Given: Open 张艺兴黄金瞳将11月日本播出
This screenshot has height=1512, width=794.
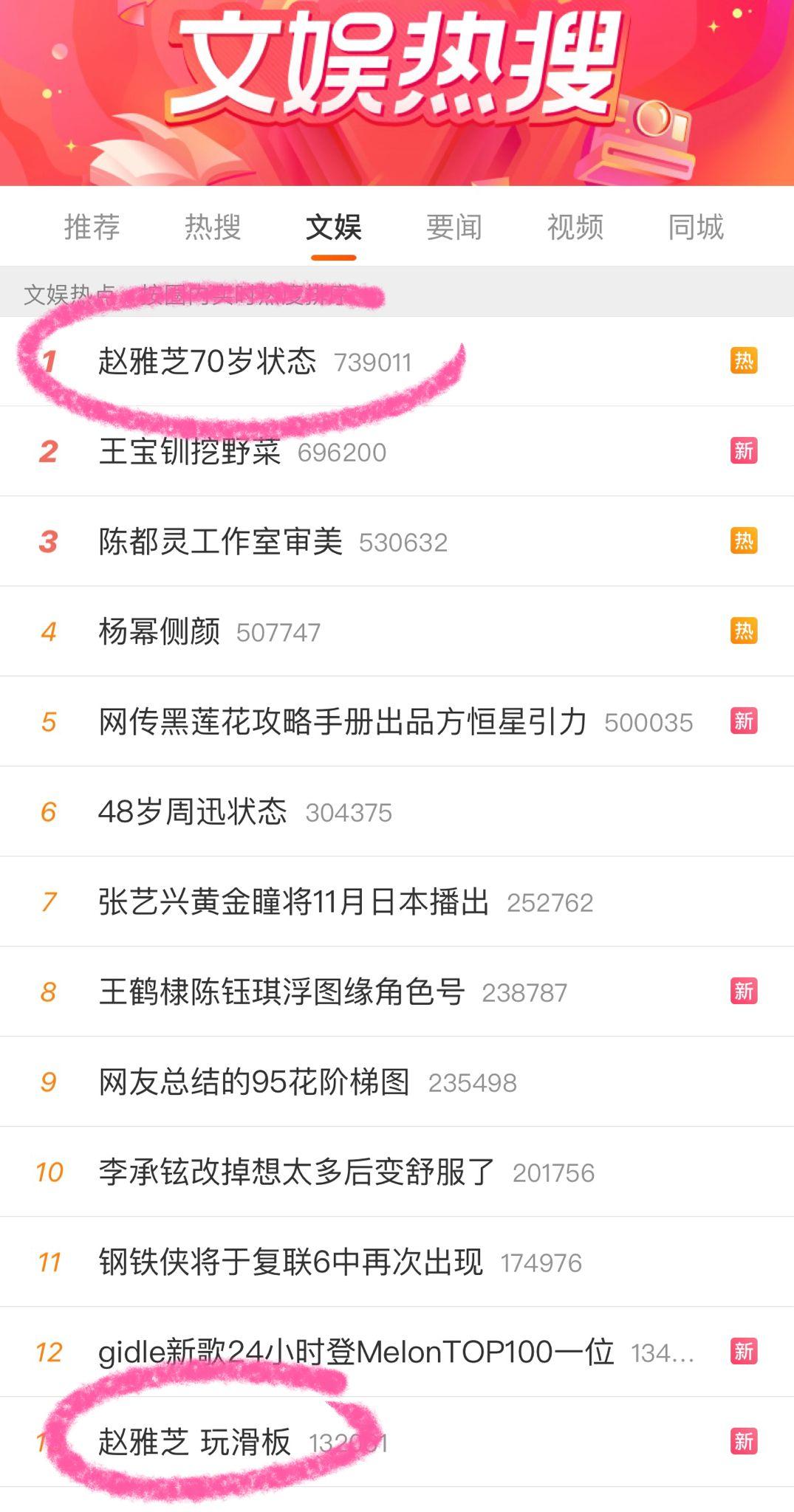Looking at the screenshot, I should coord(294,902).
